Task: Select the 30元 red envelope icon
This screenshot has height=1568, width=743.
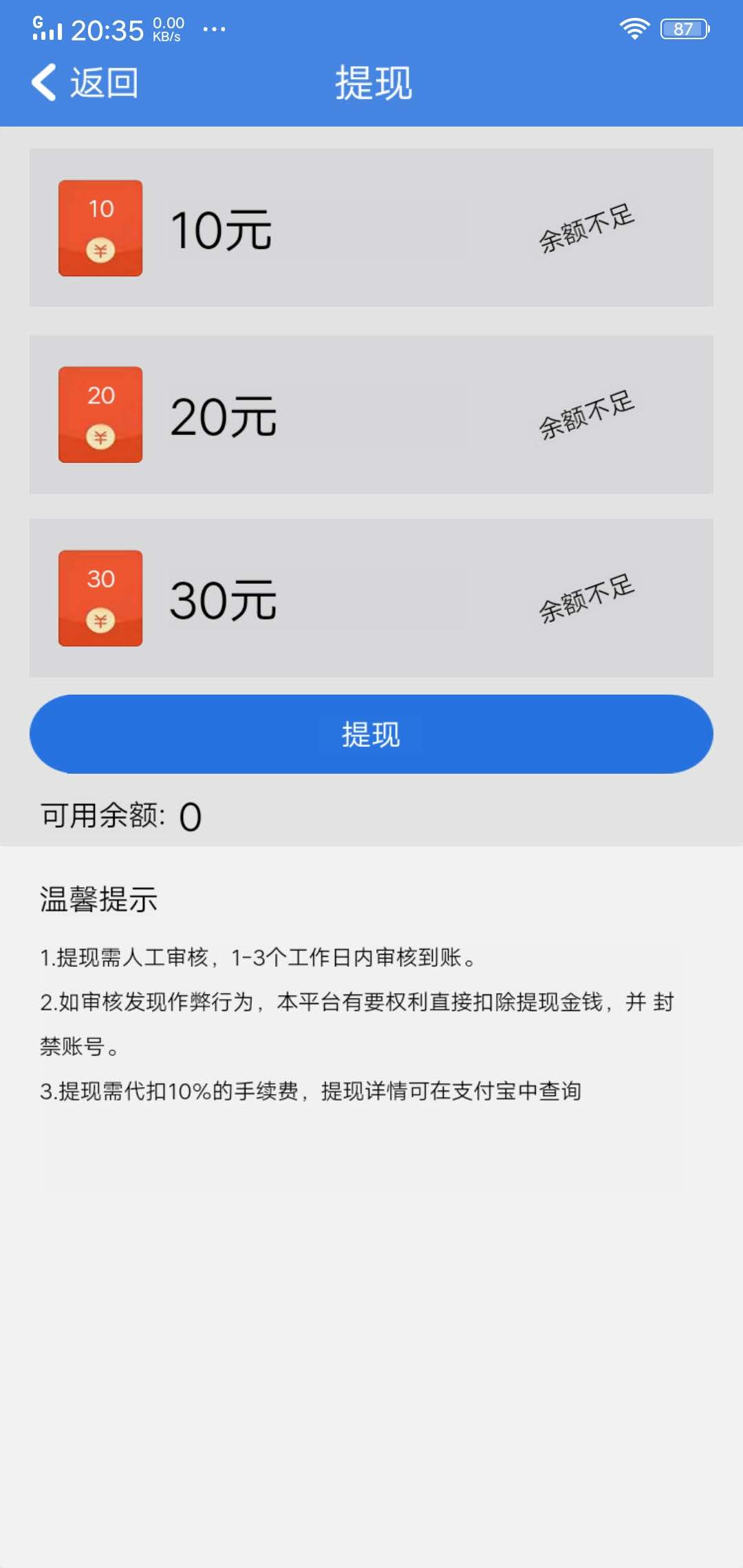Action: [x=100, y=597]
